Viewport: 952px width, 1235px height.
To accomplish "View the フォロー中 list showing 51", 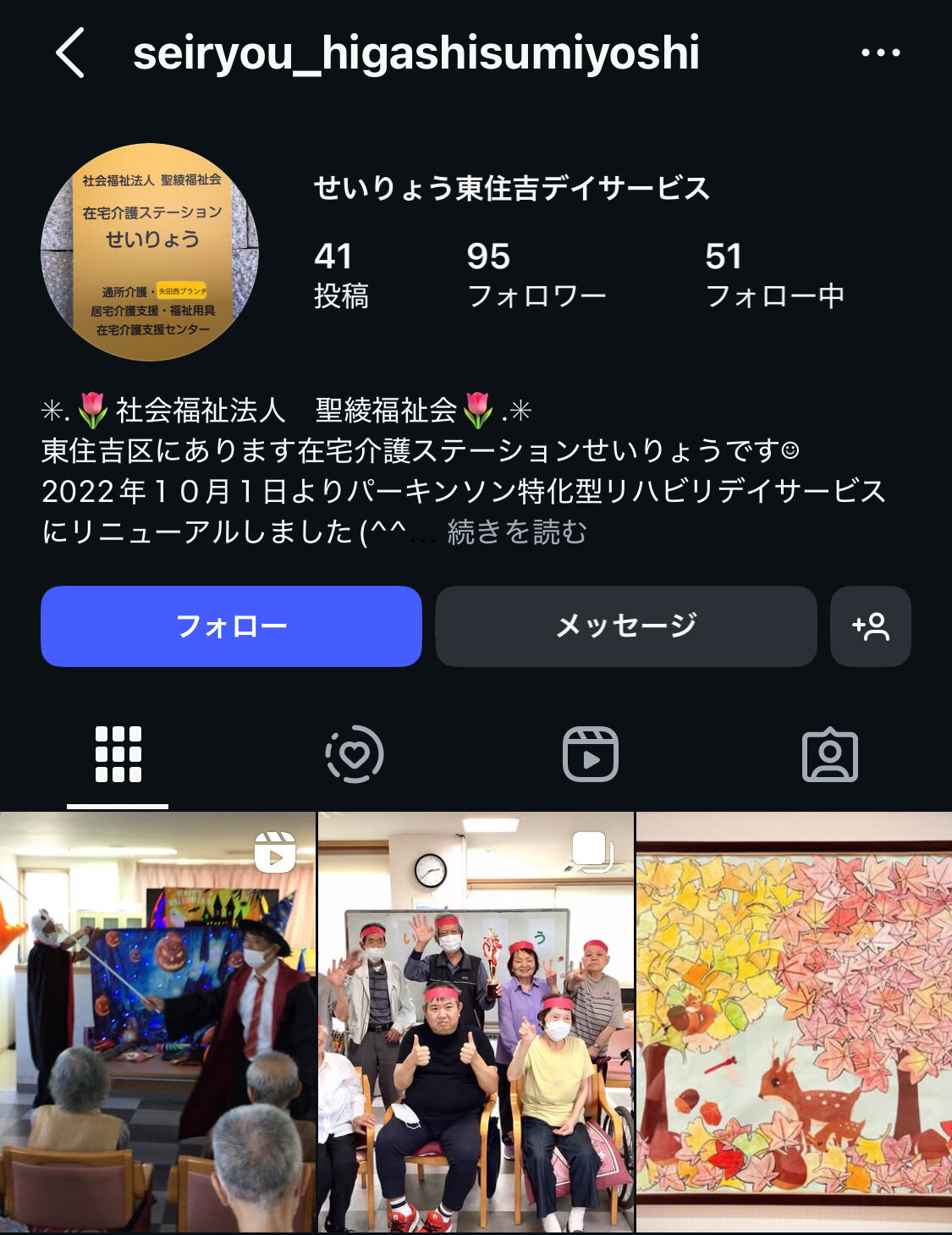I will point(773,275).
